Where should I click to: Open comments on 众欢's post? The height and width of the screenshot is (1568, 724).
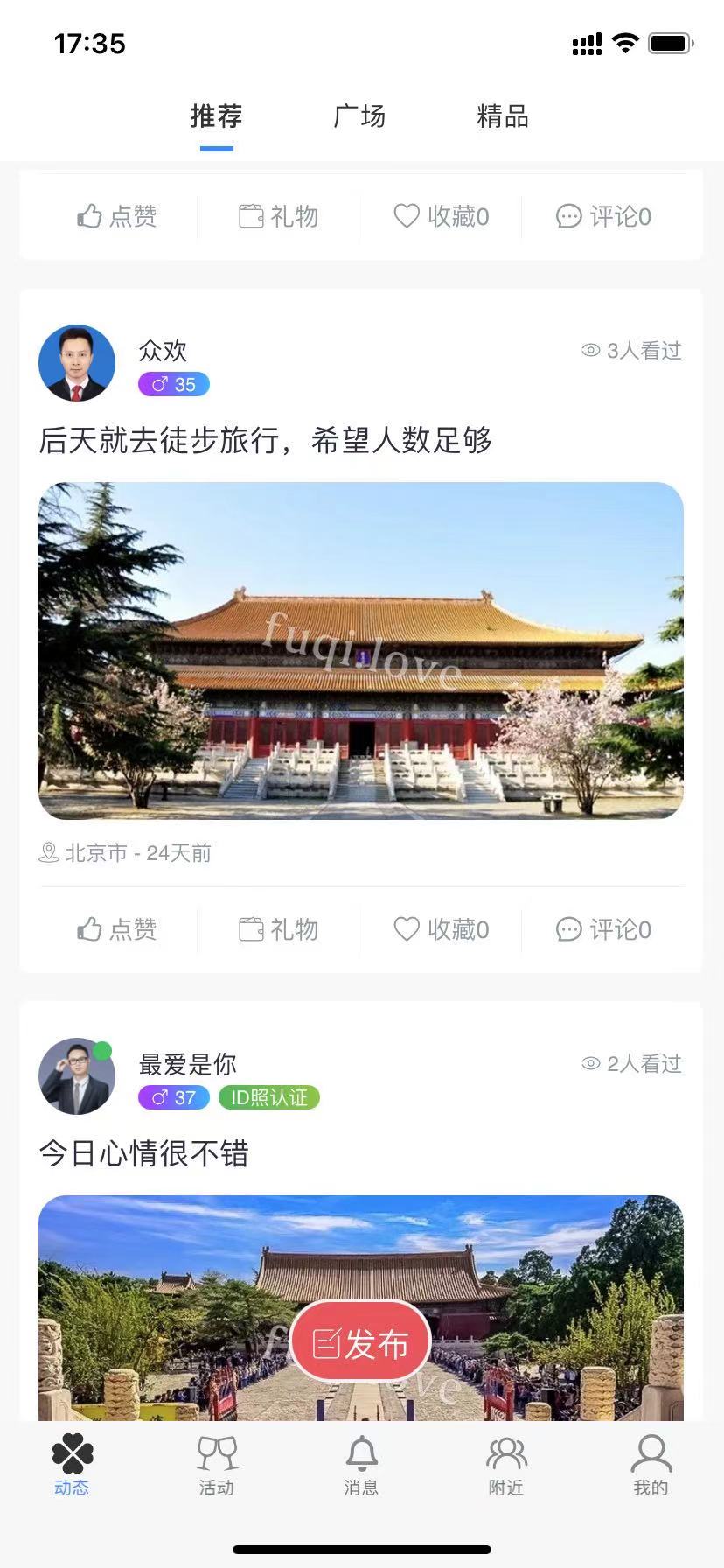[603, 929]
